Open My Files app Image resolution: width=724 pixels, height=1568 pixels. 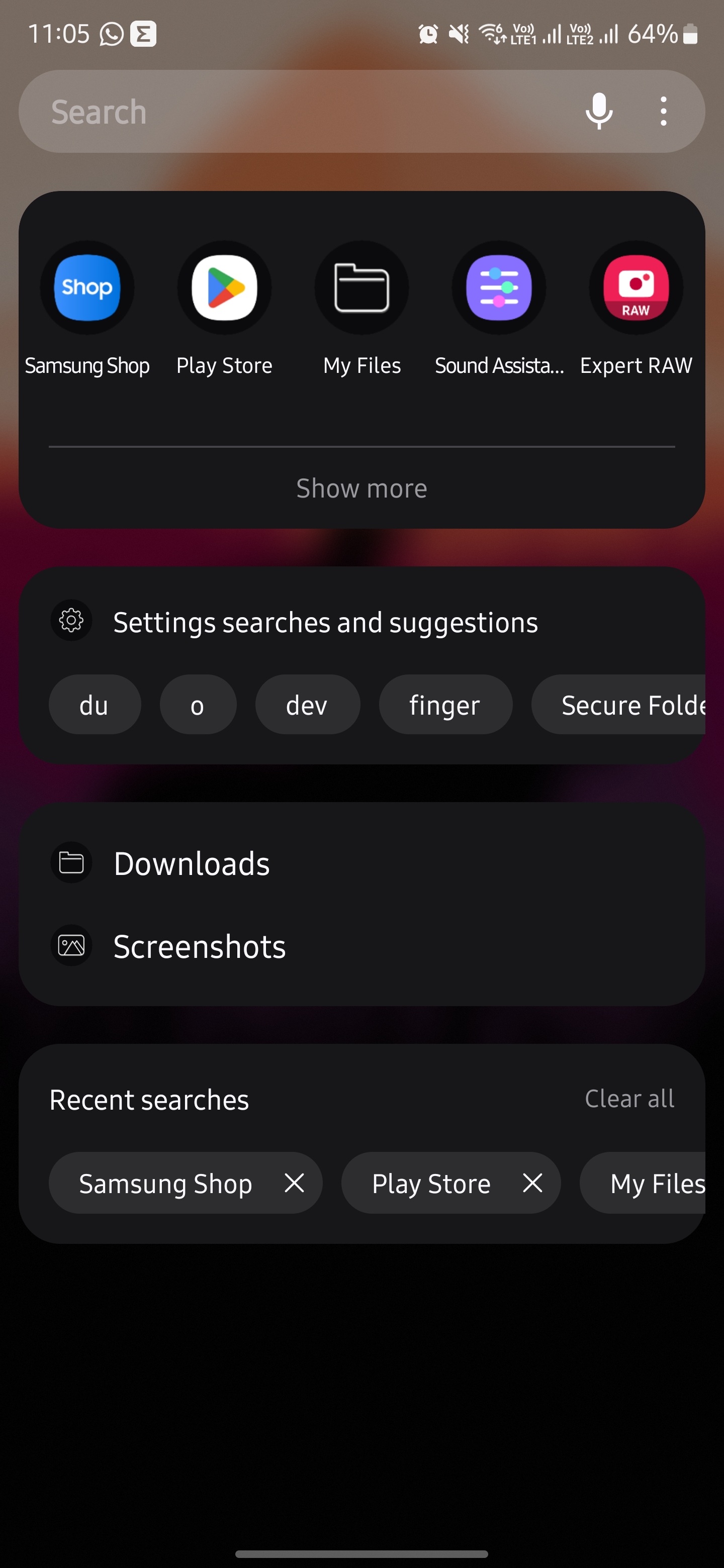coord(361,287)
